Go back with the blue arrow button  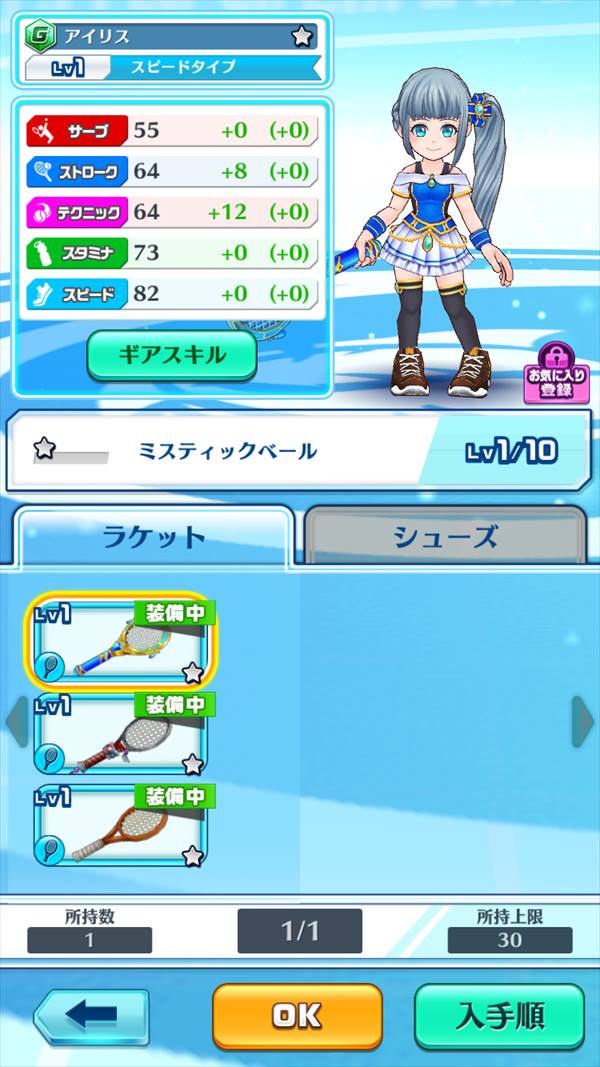[x=92, y=1017]
